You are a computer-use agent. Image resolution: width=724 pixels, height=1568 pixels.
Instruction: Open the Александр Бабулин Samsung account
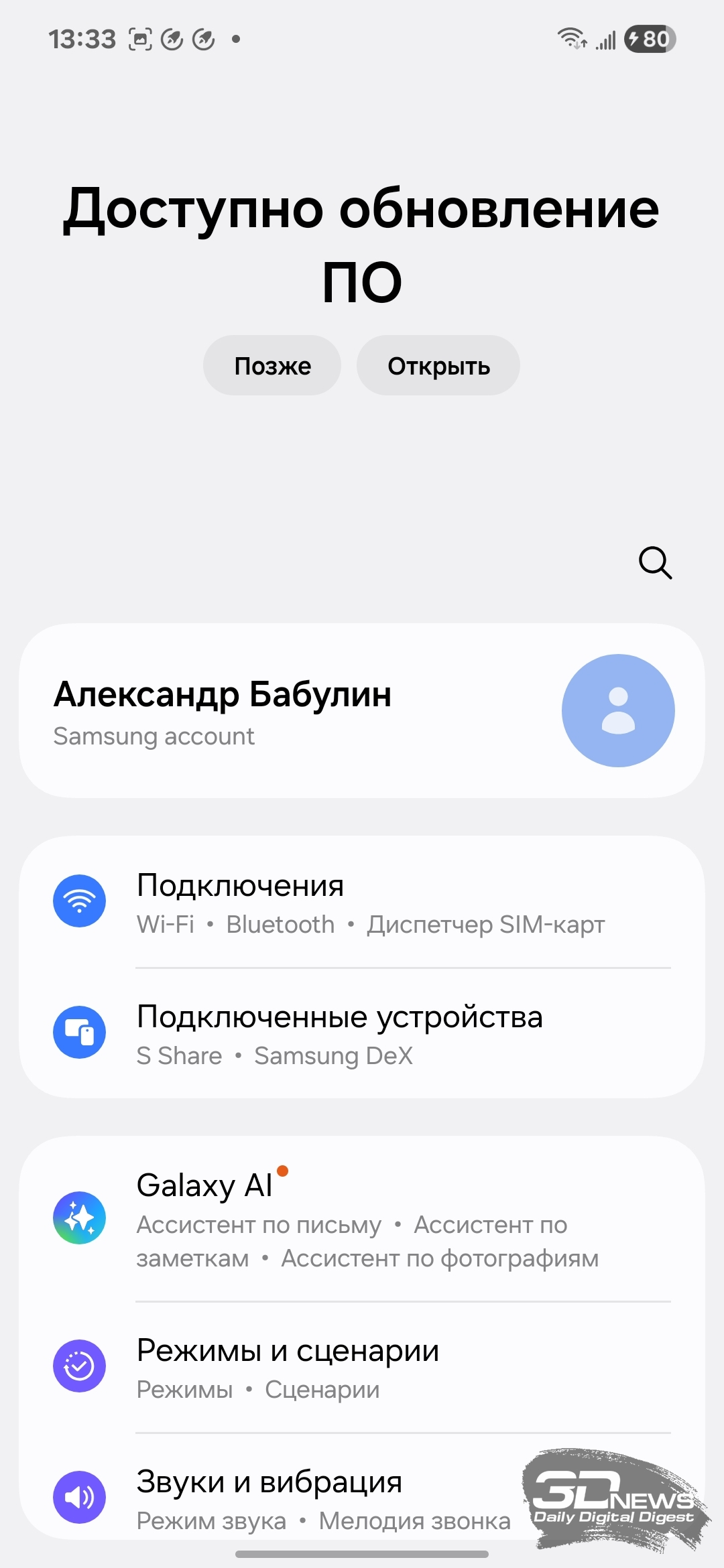362,710
